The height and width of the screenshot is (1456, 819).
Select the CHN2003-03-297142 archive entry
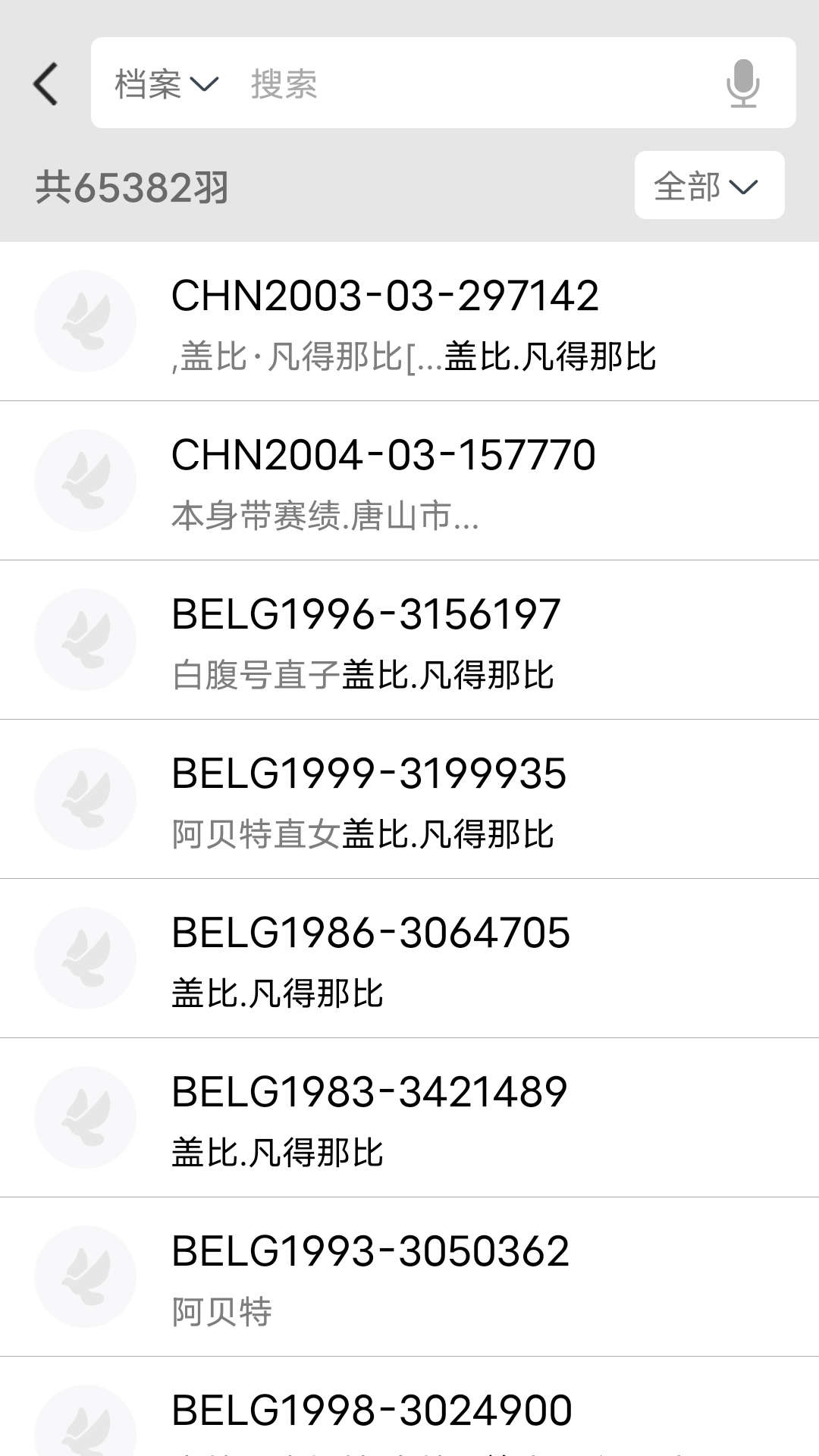click(409, 321)
